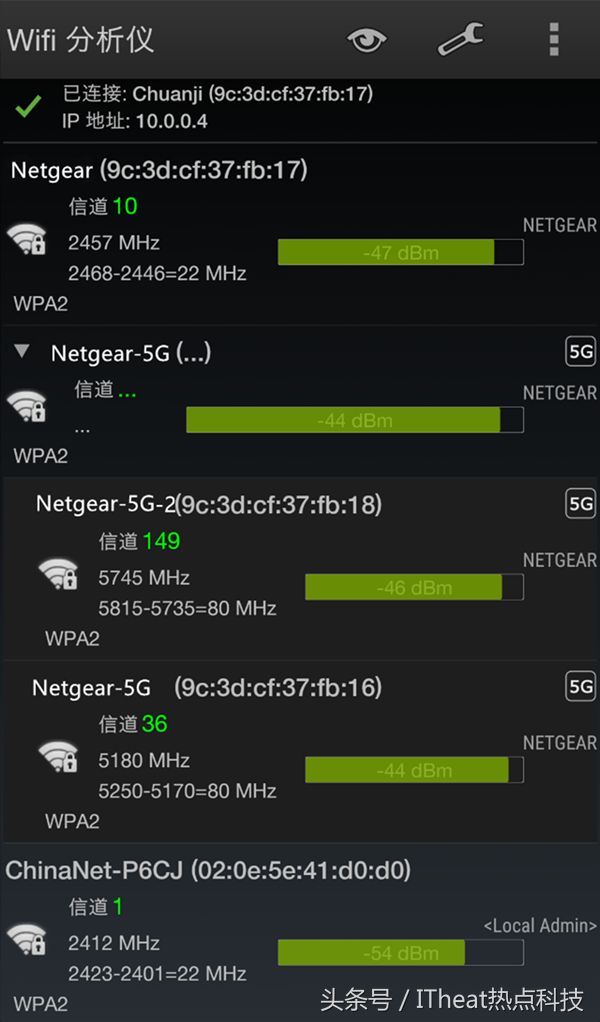Select the ChinaNet-P6CJ network entry
This screenshot has width=600, height=1022.
coord(300,933)
